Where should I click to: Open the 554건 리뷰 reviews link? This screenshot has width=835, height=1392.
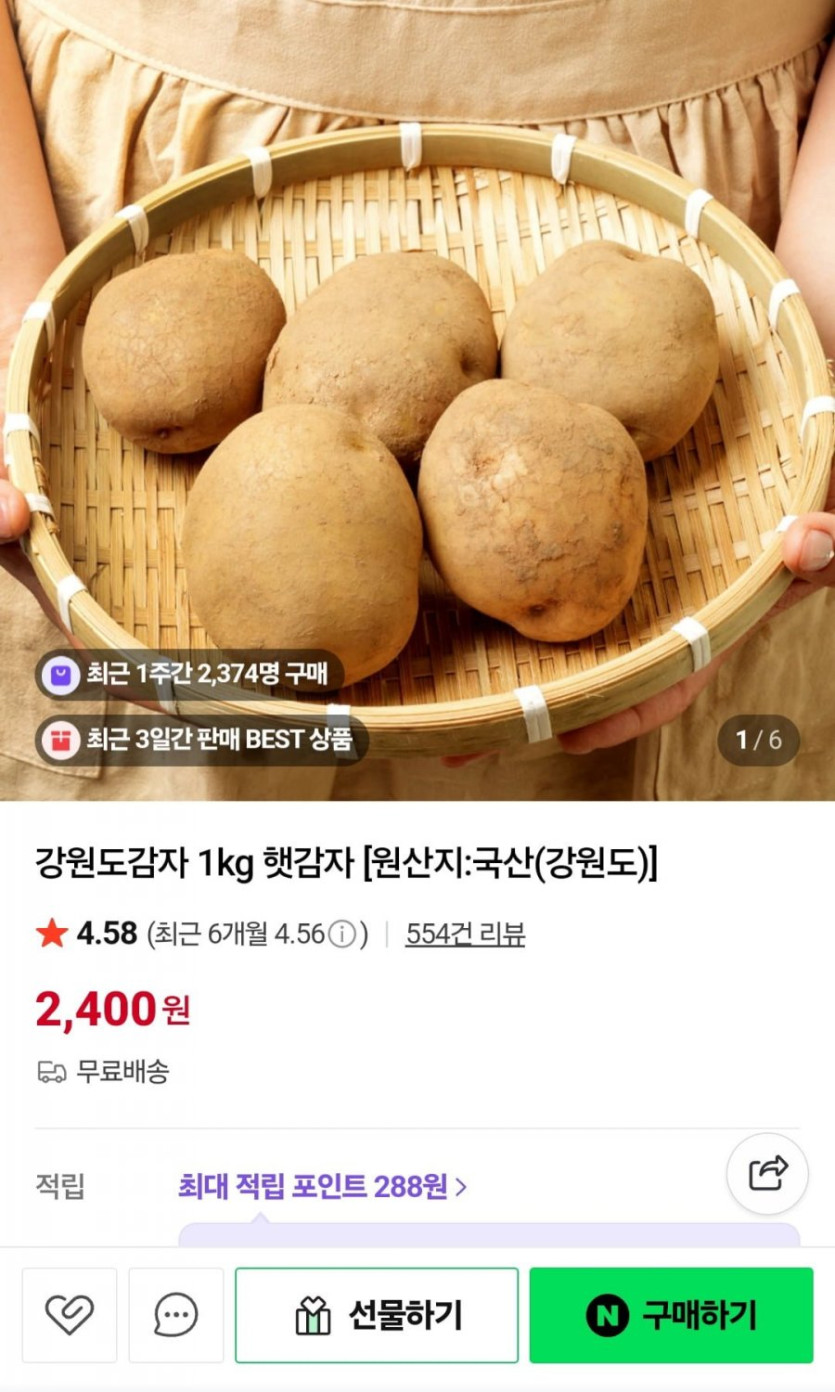click(465, 934)
